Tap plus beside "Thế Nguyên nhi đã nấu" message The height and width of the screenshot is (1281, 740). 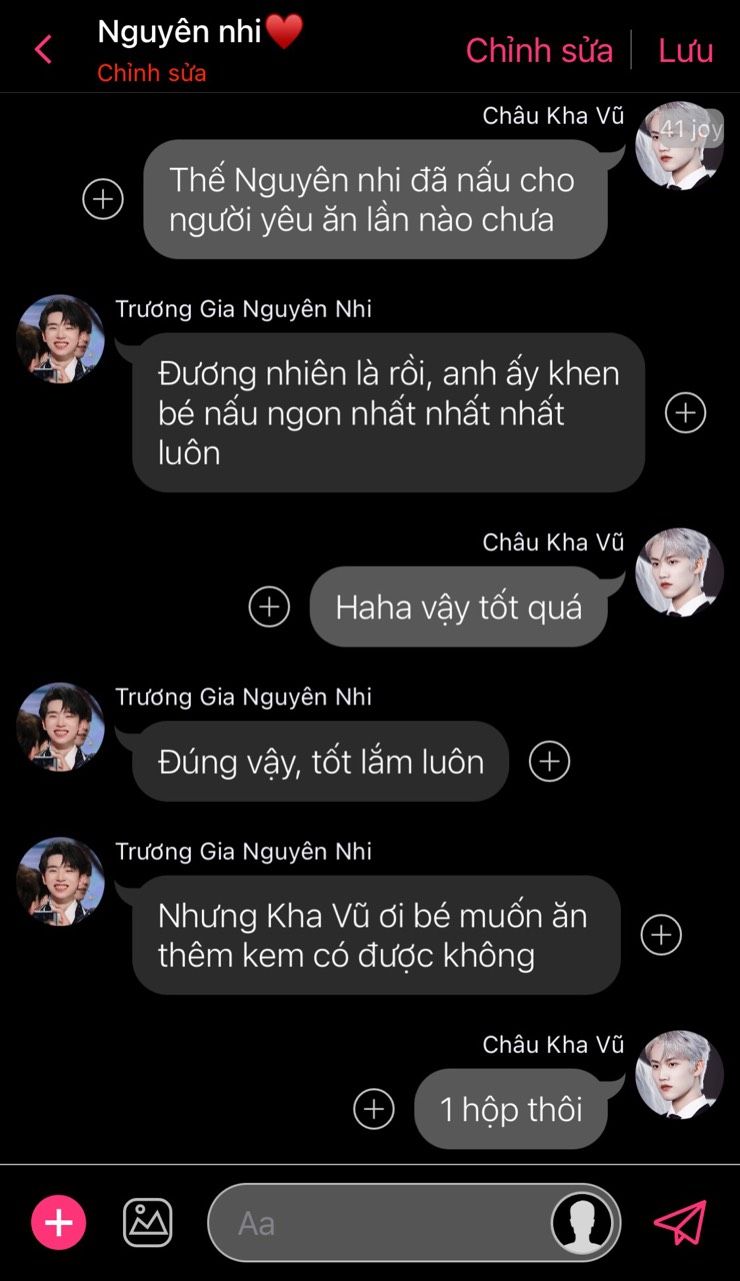coord(103,199)
